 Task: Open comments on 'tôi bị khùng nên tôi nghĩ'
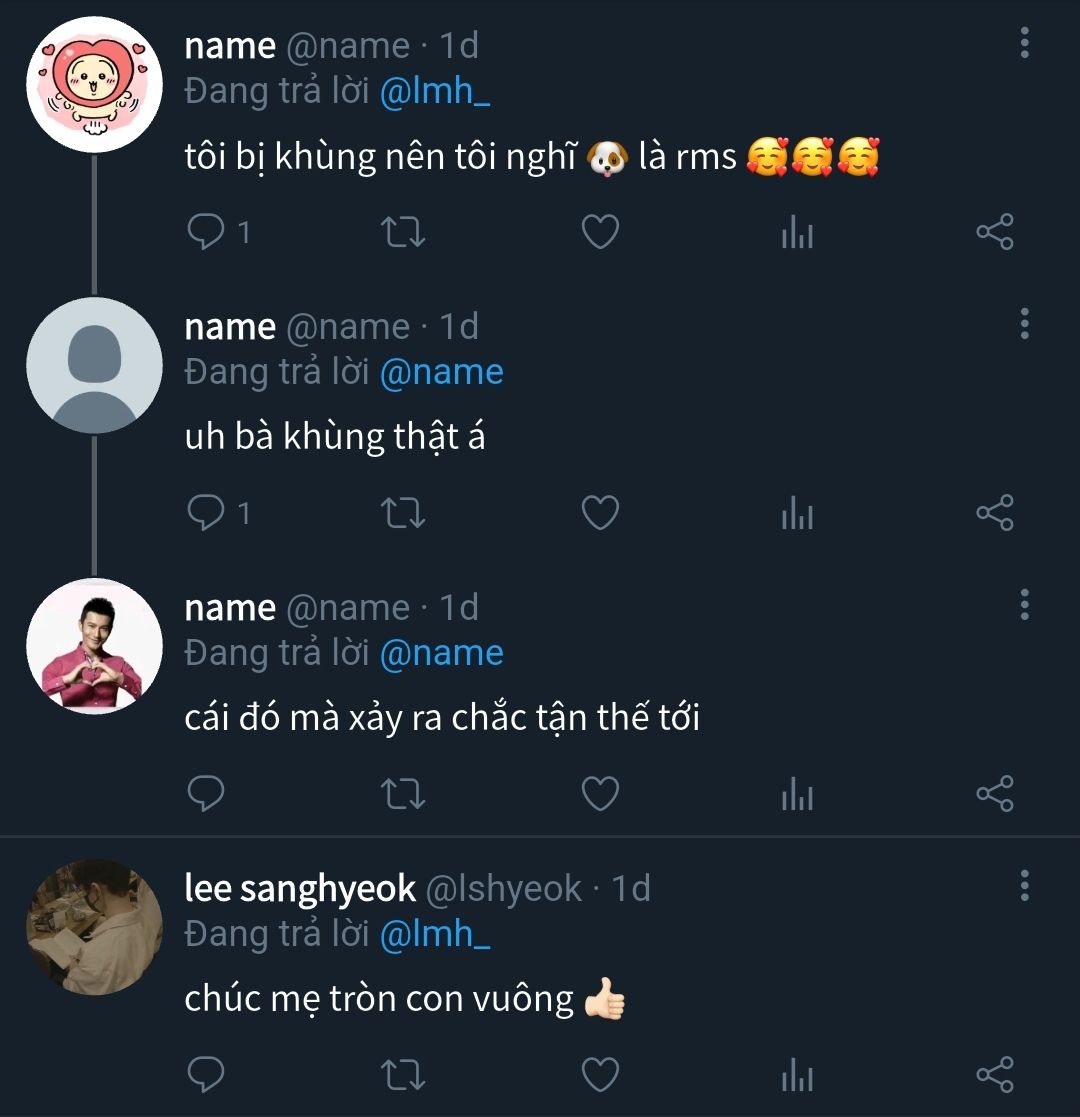206,232
